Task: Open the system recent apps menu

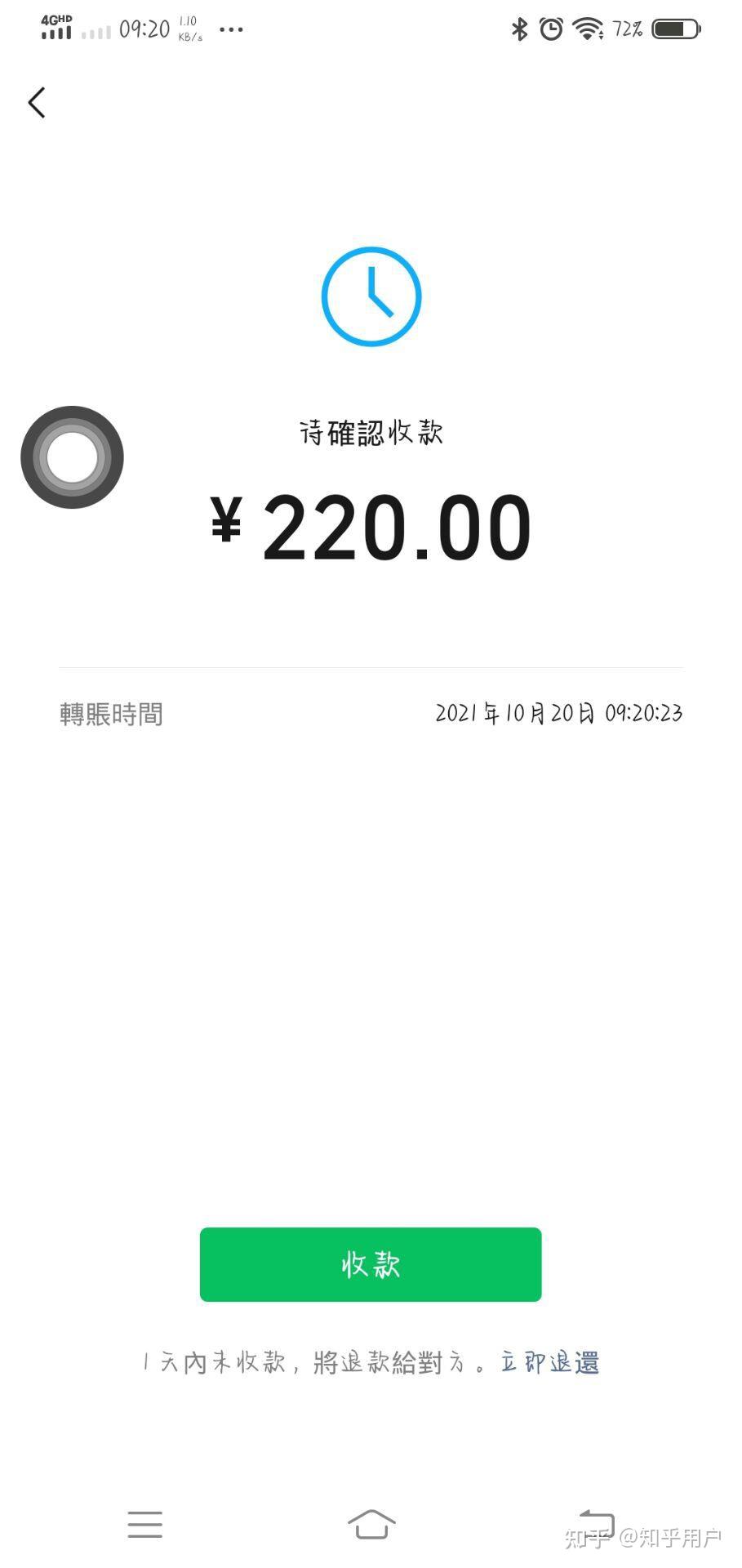Action: tap(144, 1525)
